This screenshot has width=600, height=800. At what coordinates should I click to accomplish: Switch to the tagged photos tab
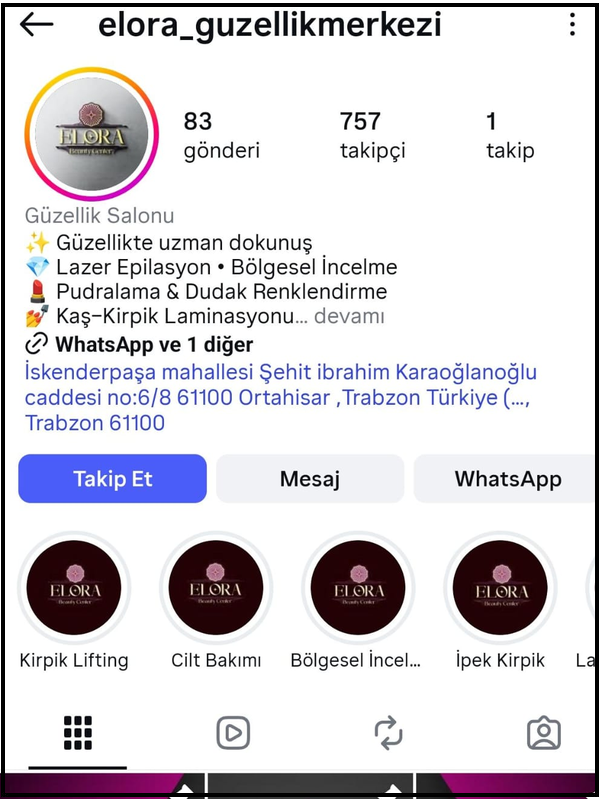(x=543, y=734)
